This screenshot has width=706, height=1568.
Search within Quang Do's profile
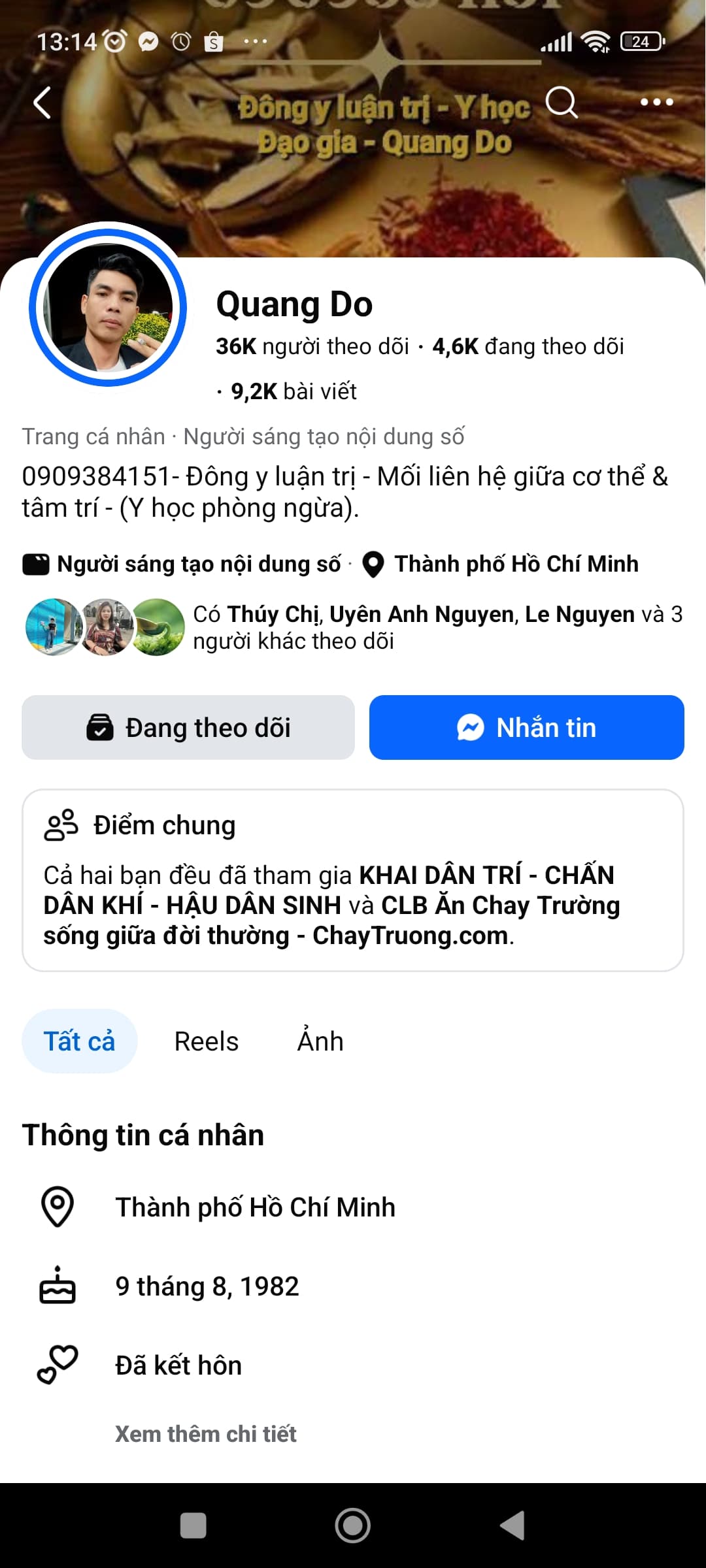pos(562,103)
